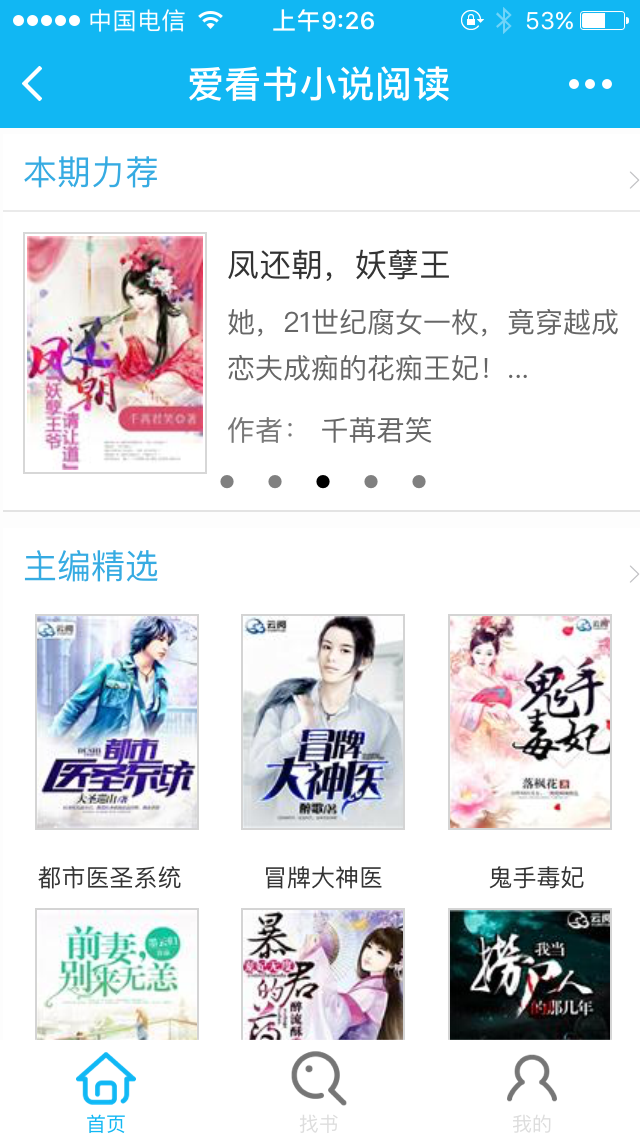Open the book 鬼手毒妃

pos(529,722)
